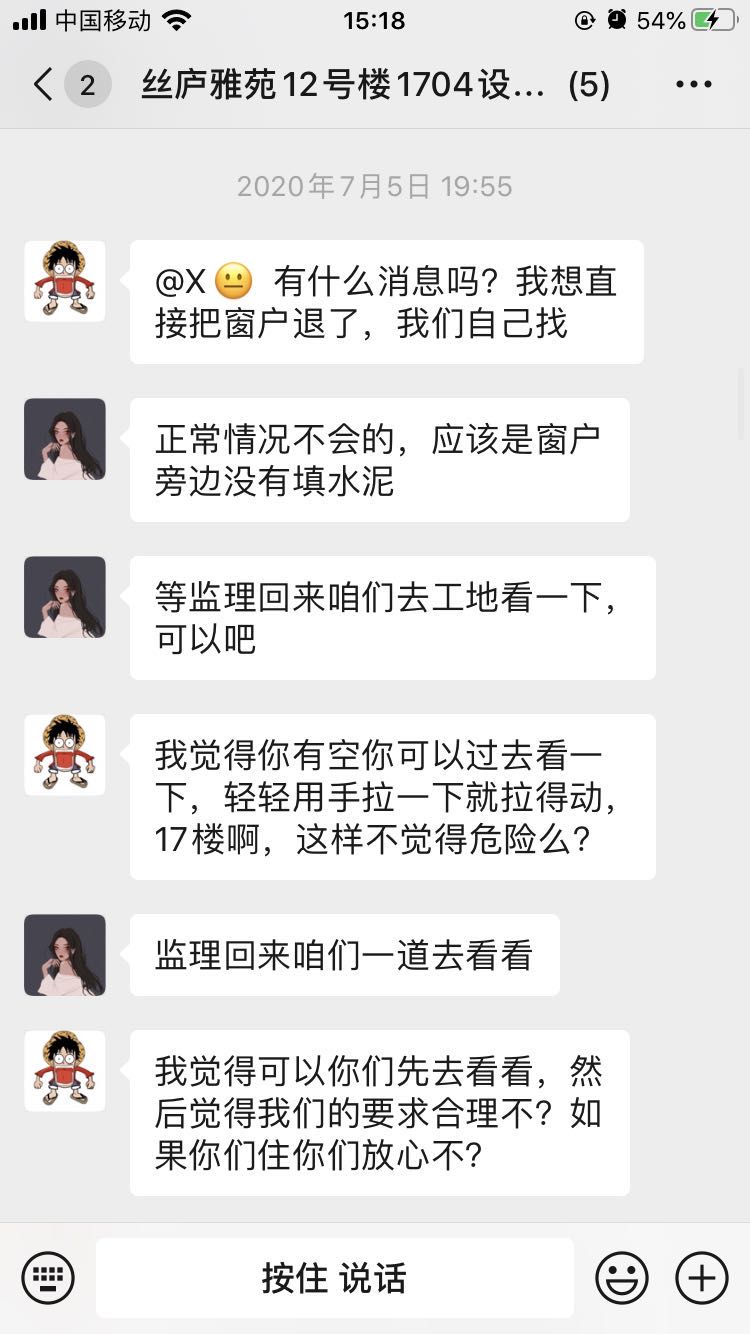Open the emoji sticker panel

click(621, 1277)
